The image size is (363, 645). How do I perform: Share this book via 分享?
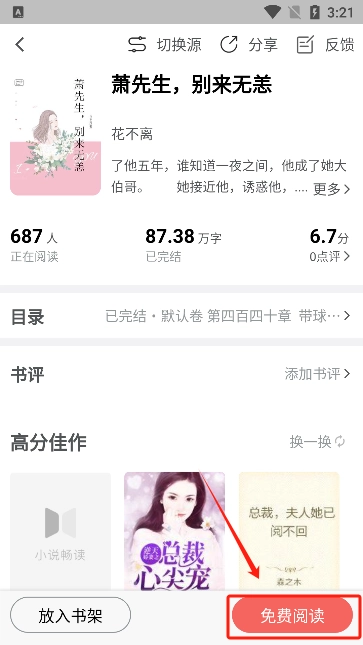[x=249, y=44]
